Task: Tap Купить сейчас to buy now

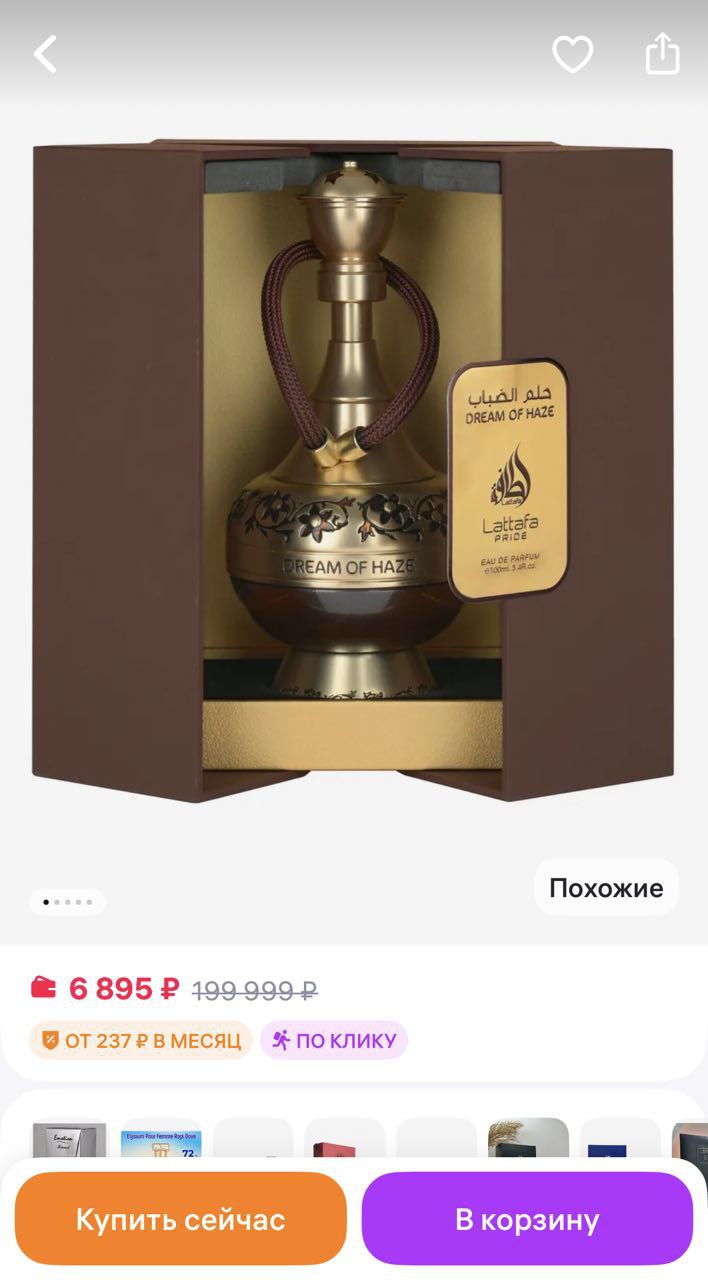Action: [x=181, y=1219]
